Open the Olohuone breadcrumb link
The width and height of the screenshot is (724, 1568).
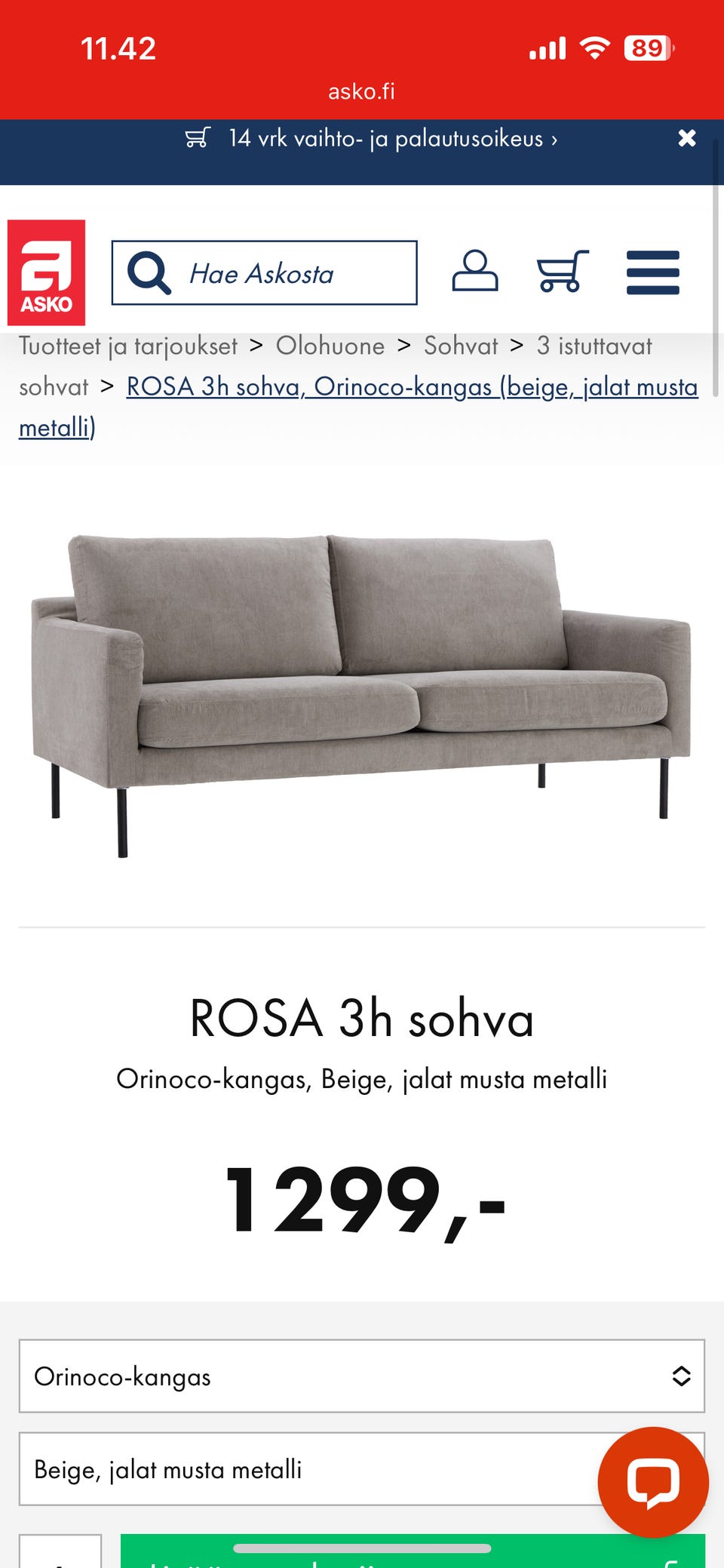332,346
